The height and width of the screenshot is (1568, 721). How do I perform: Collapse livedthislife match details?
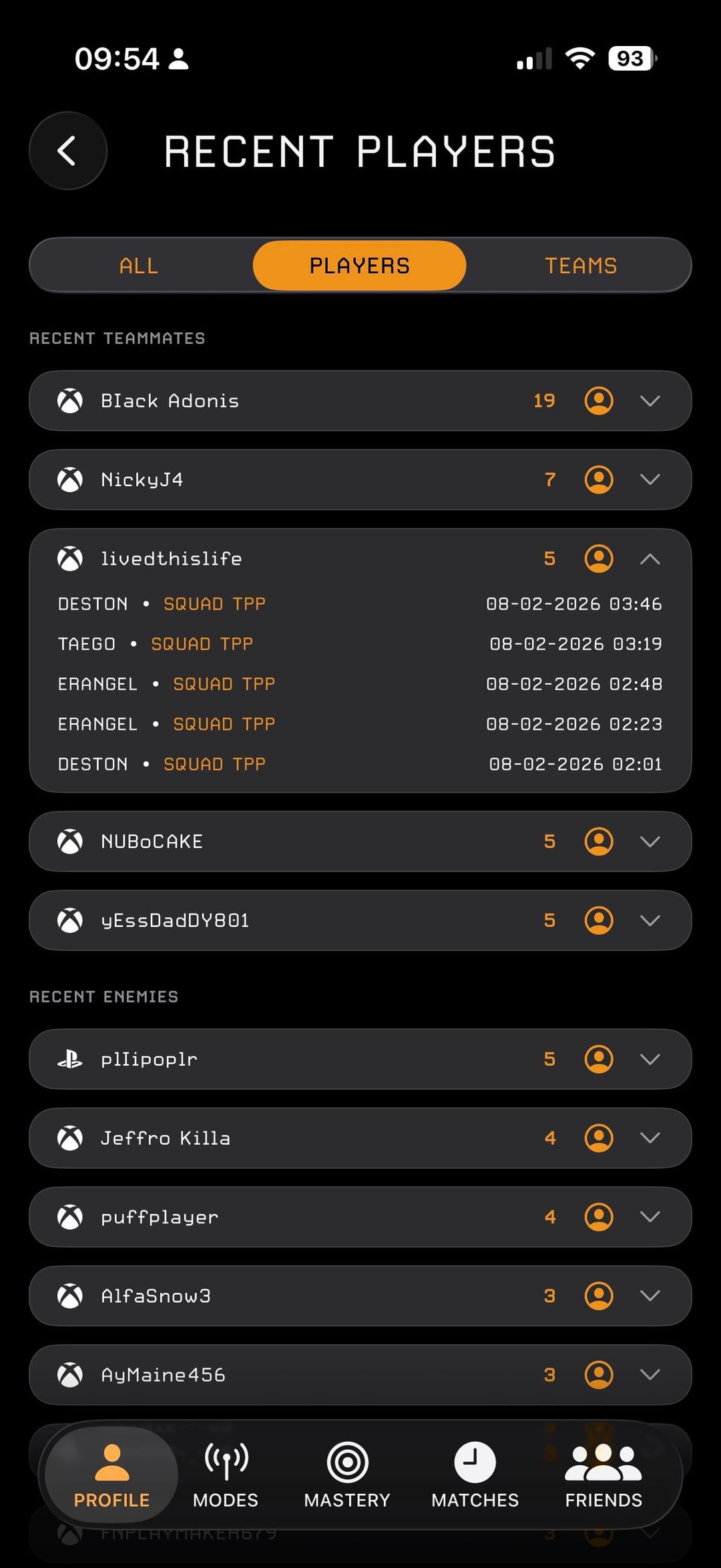pos(650,559)
